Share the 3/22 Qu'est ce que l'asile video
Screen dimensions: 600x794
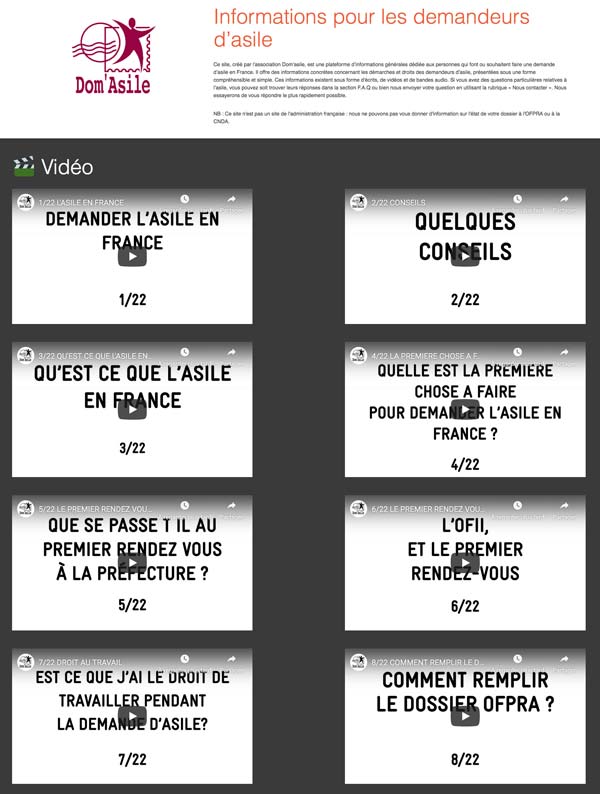pos(231,352)
